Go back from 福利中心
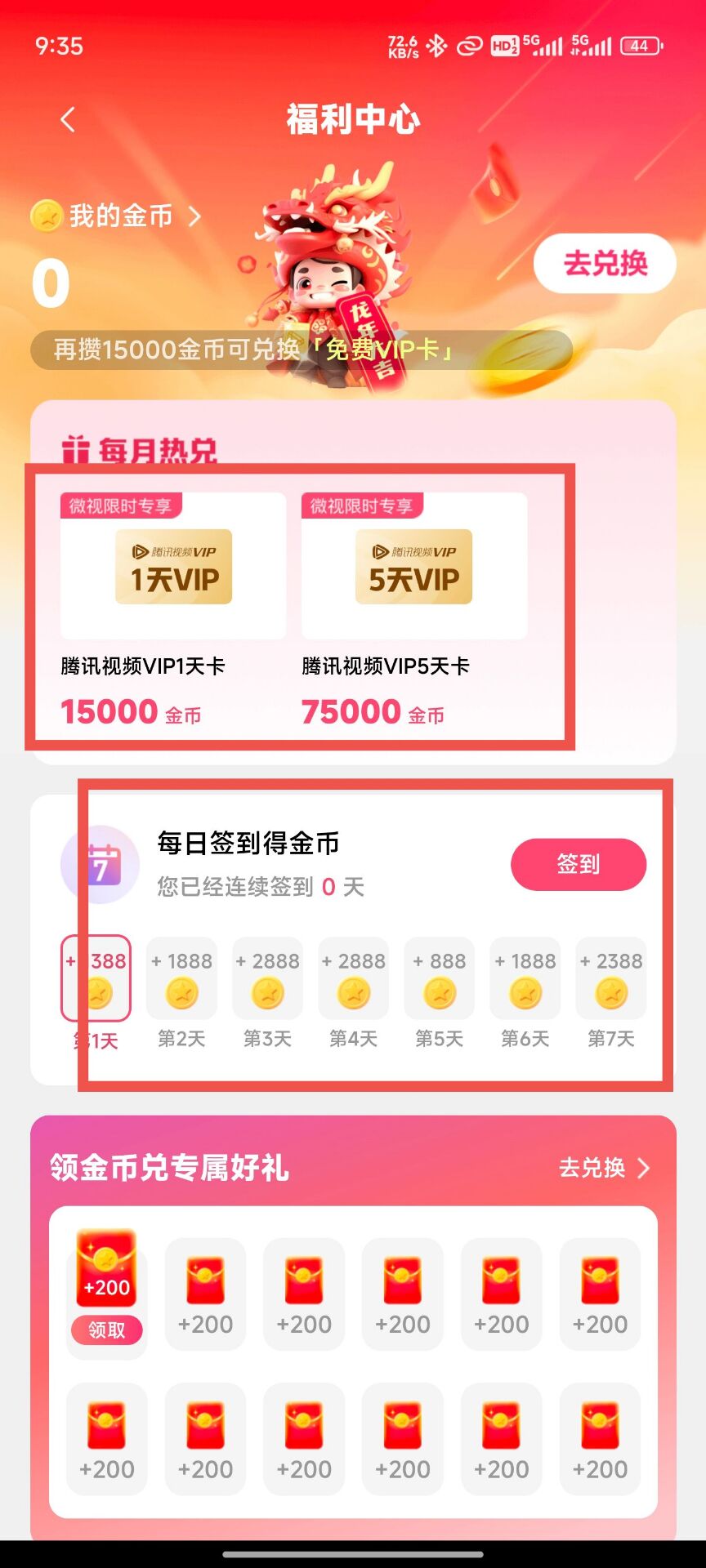Image resolution: width=706 pixels, height=1568 pixels. coord(68,120)
